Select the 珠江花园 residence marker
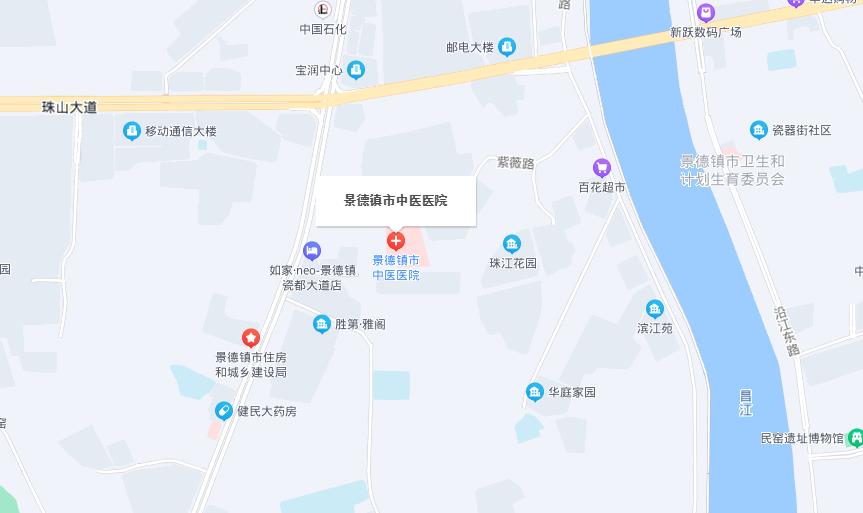Image resolution: width=863 pixels, height=513 pixels. click(x=512, y=244)
